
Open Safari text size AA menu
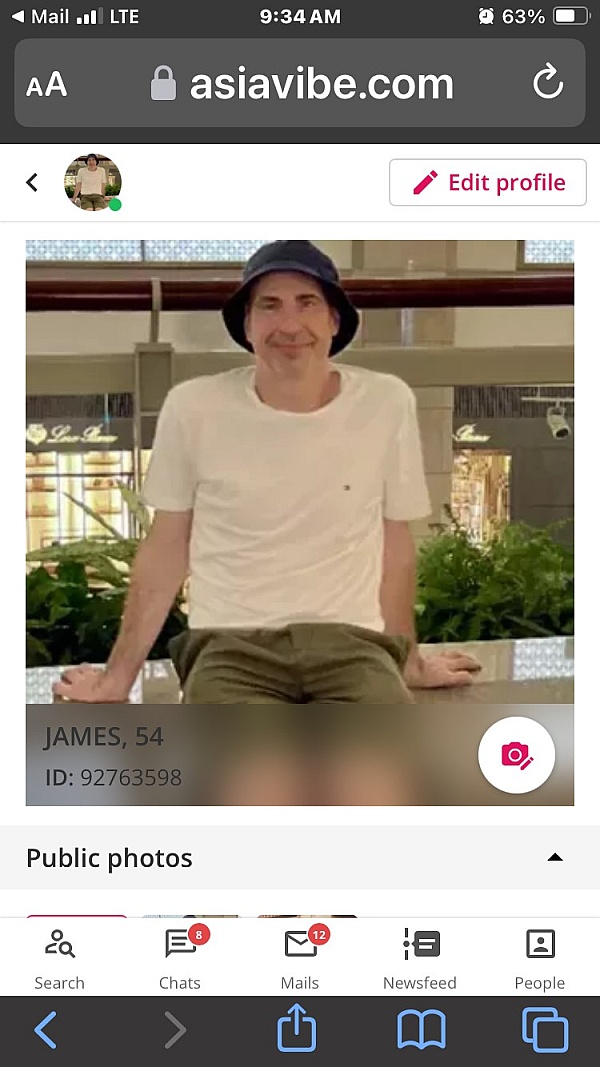tap(46, 84)
